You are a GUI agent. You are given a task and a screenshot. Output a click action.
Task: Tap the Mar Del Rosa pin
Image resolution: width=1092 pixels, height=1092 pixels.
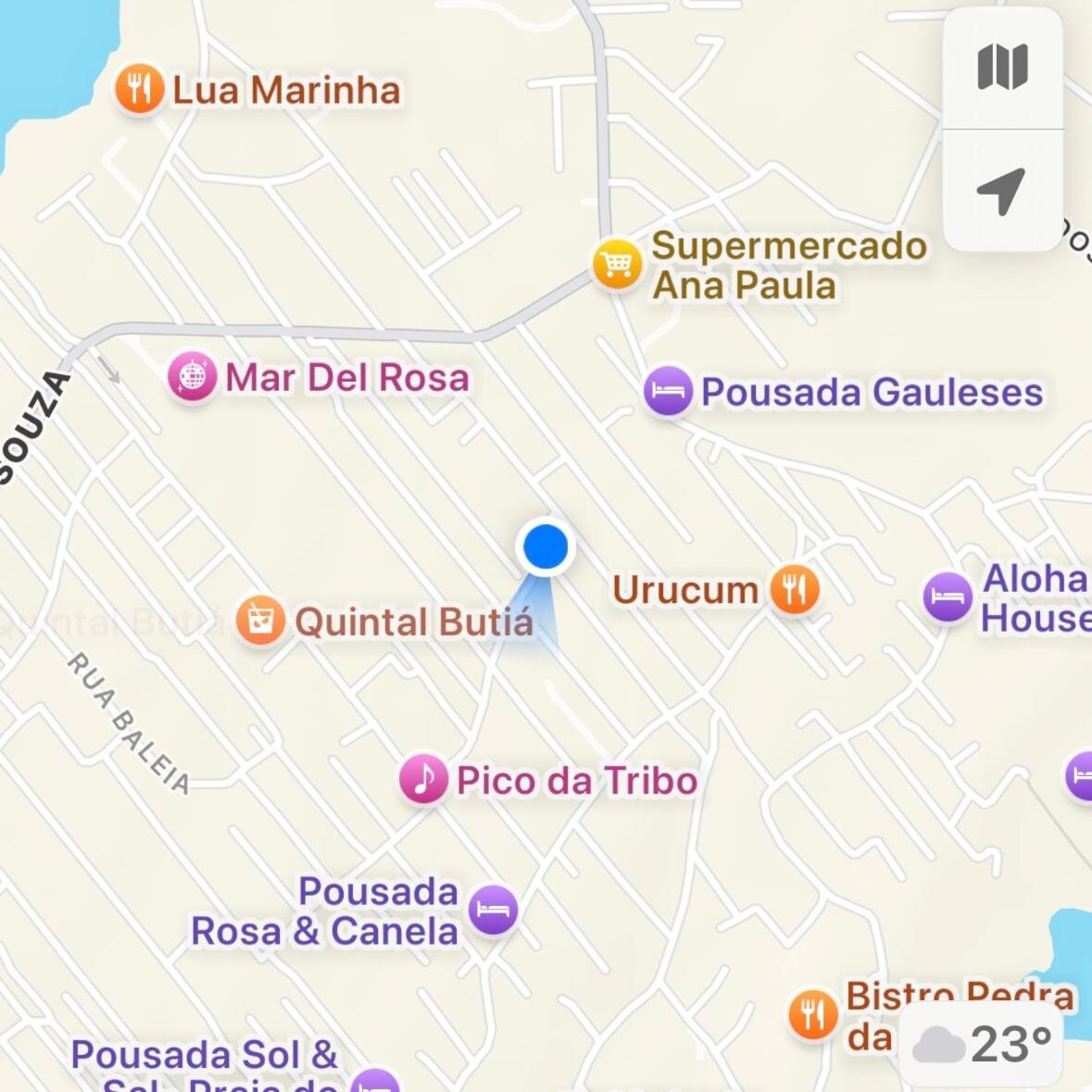[192, 378]
